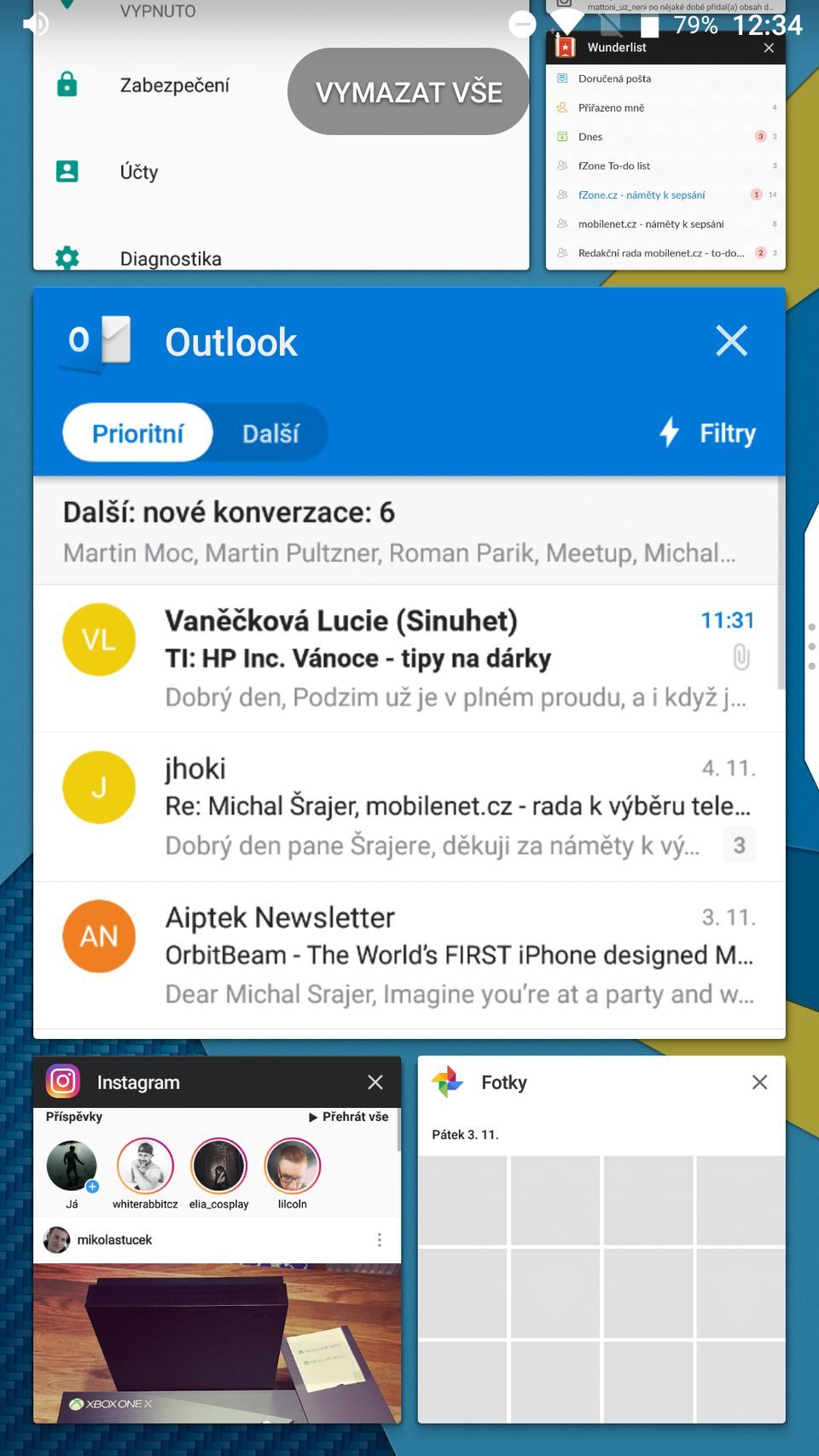Dismiss the Instagram recent card

pos(375,1082)
